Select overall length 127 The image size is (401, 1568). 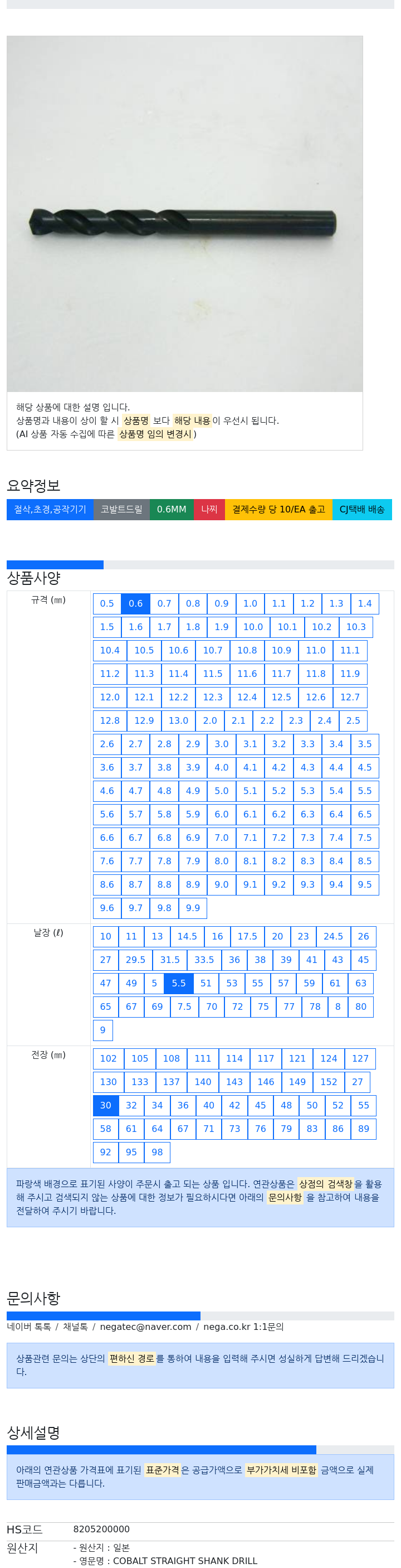coord(360,1058)
